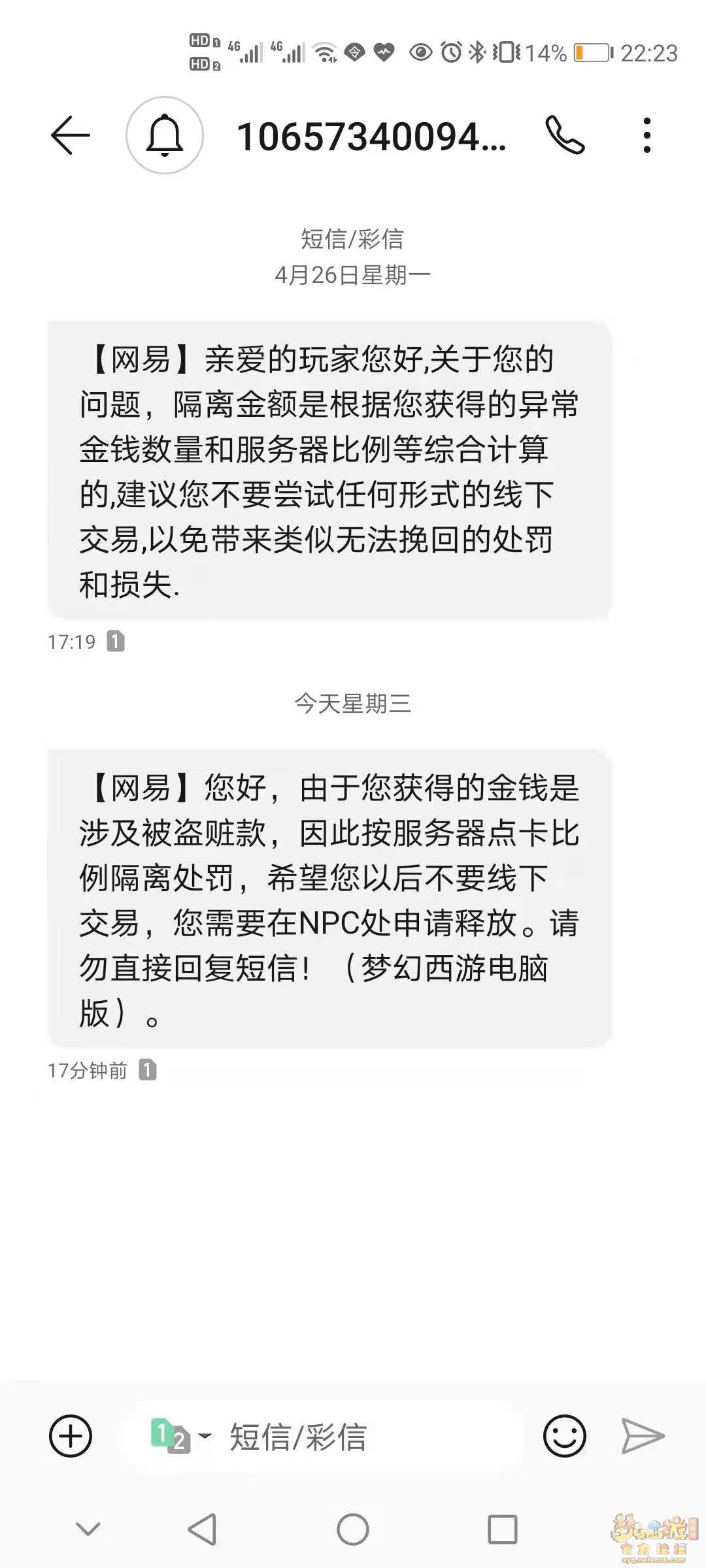This screenshot has height=1568, width=706.
Task: Open the three-dot overflow menu
Action: pyautogui.click(x=647, y=135)
